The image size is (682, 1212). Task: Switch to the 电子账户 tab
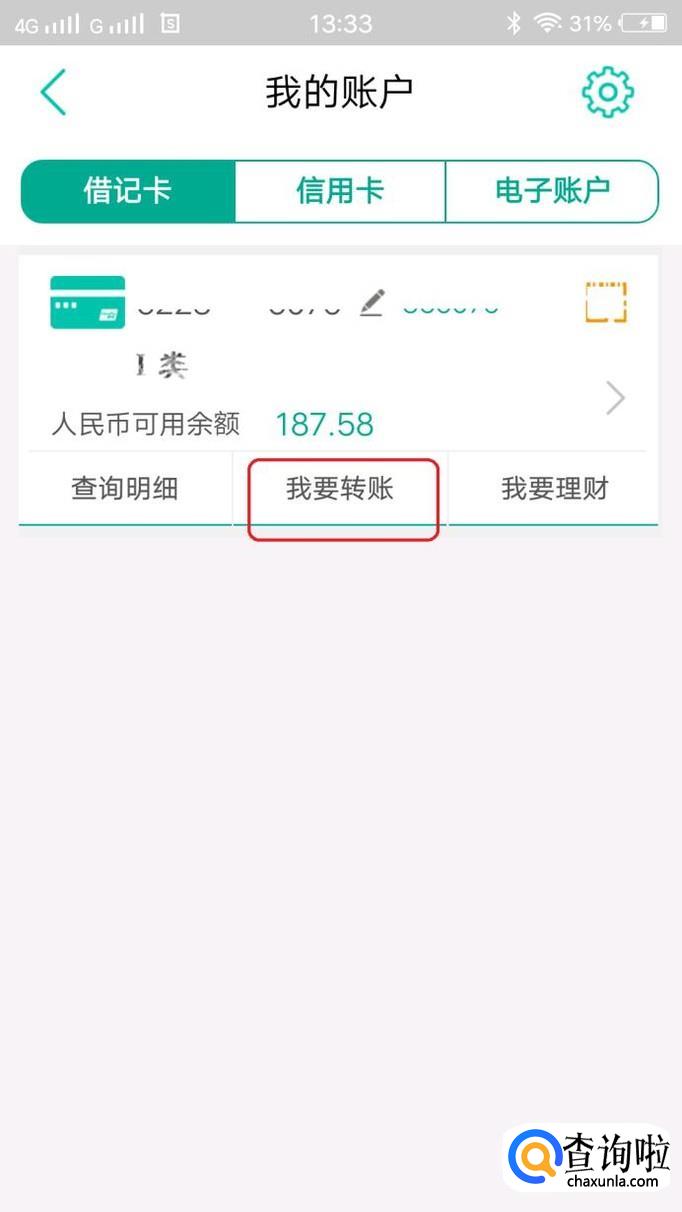click(552, 190)
